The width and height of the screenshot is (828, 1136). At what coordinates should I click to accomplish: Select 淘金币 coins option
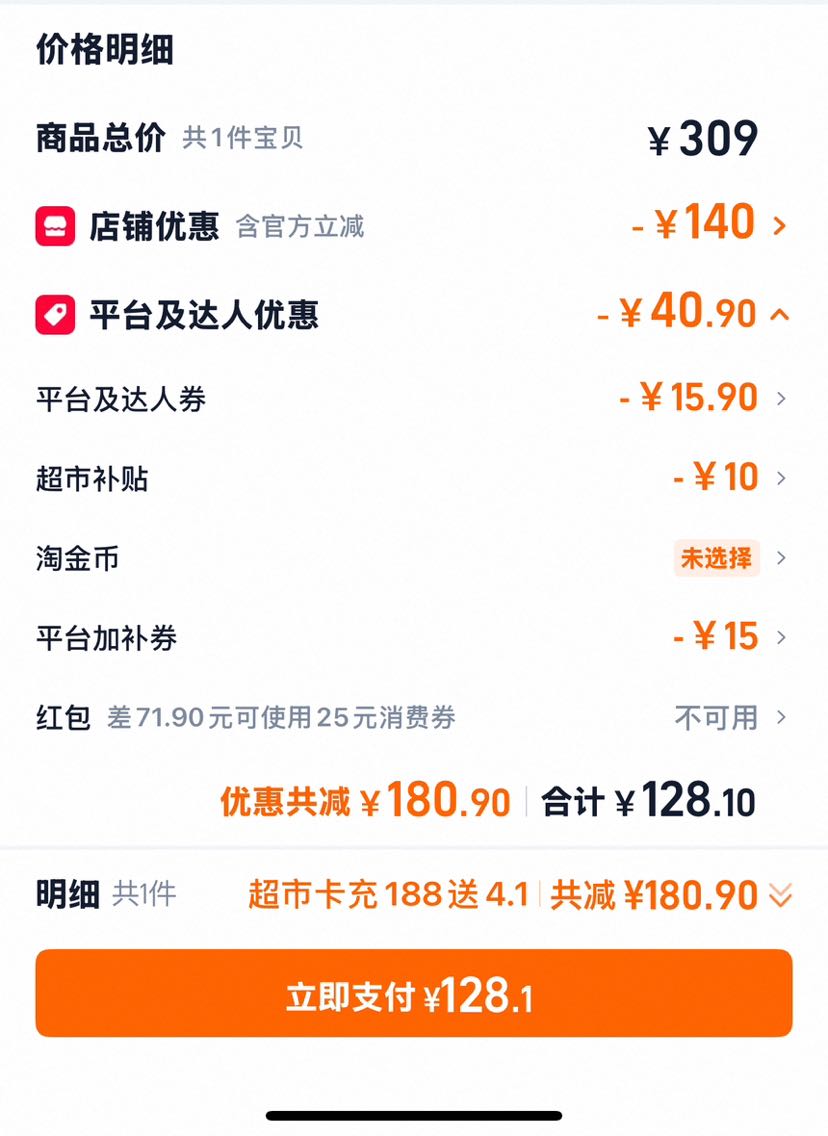414,558
